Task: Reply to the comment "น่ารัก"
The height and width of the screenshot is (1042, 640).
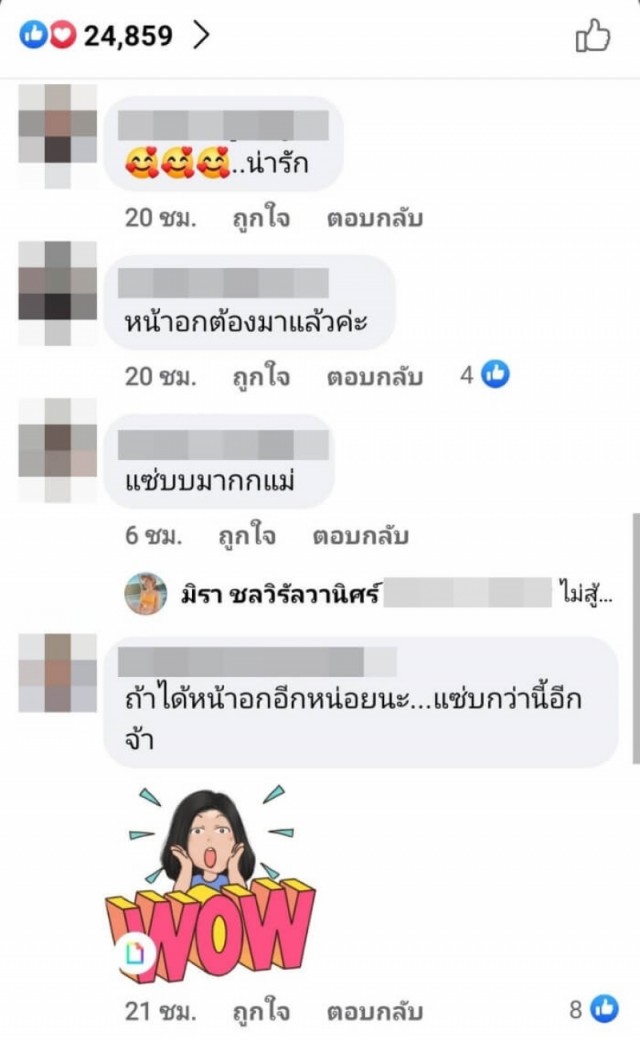Action: [x=375, y=217]
